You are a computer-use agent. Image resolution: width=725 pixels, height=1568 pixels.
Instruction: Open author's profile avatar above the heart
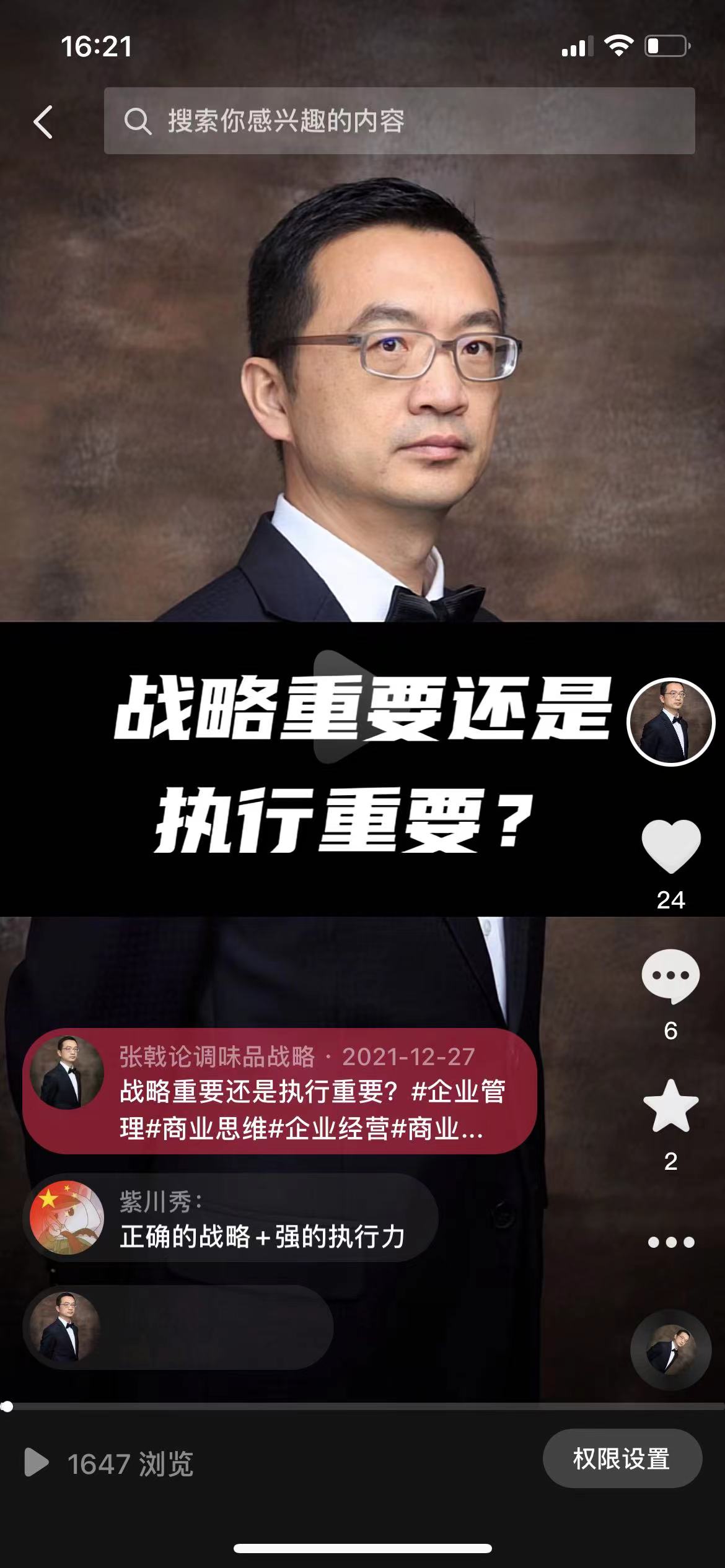click(670, 722)
